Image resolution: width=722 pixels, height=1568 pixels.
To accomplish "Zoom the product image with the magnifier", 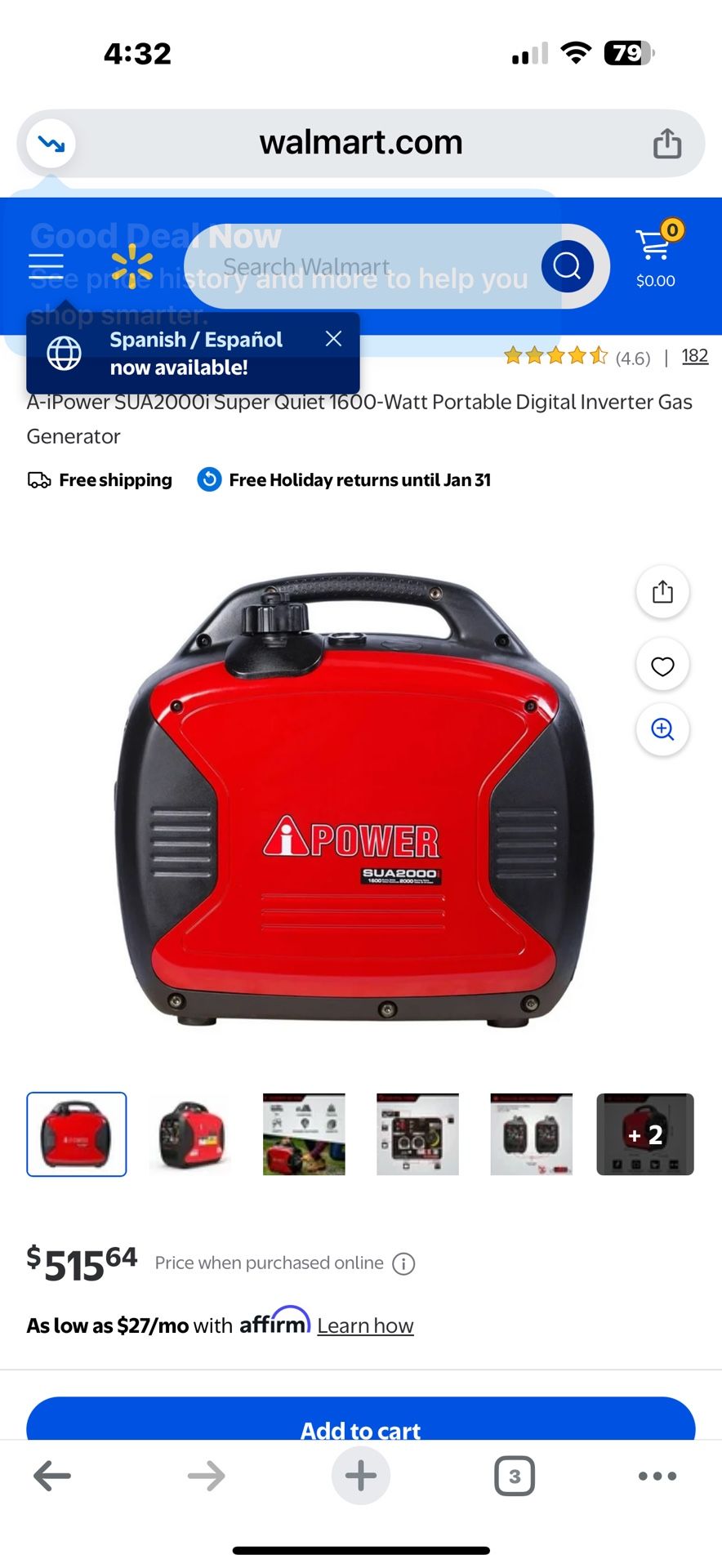I will coord(662,729).
